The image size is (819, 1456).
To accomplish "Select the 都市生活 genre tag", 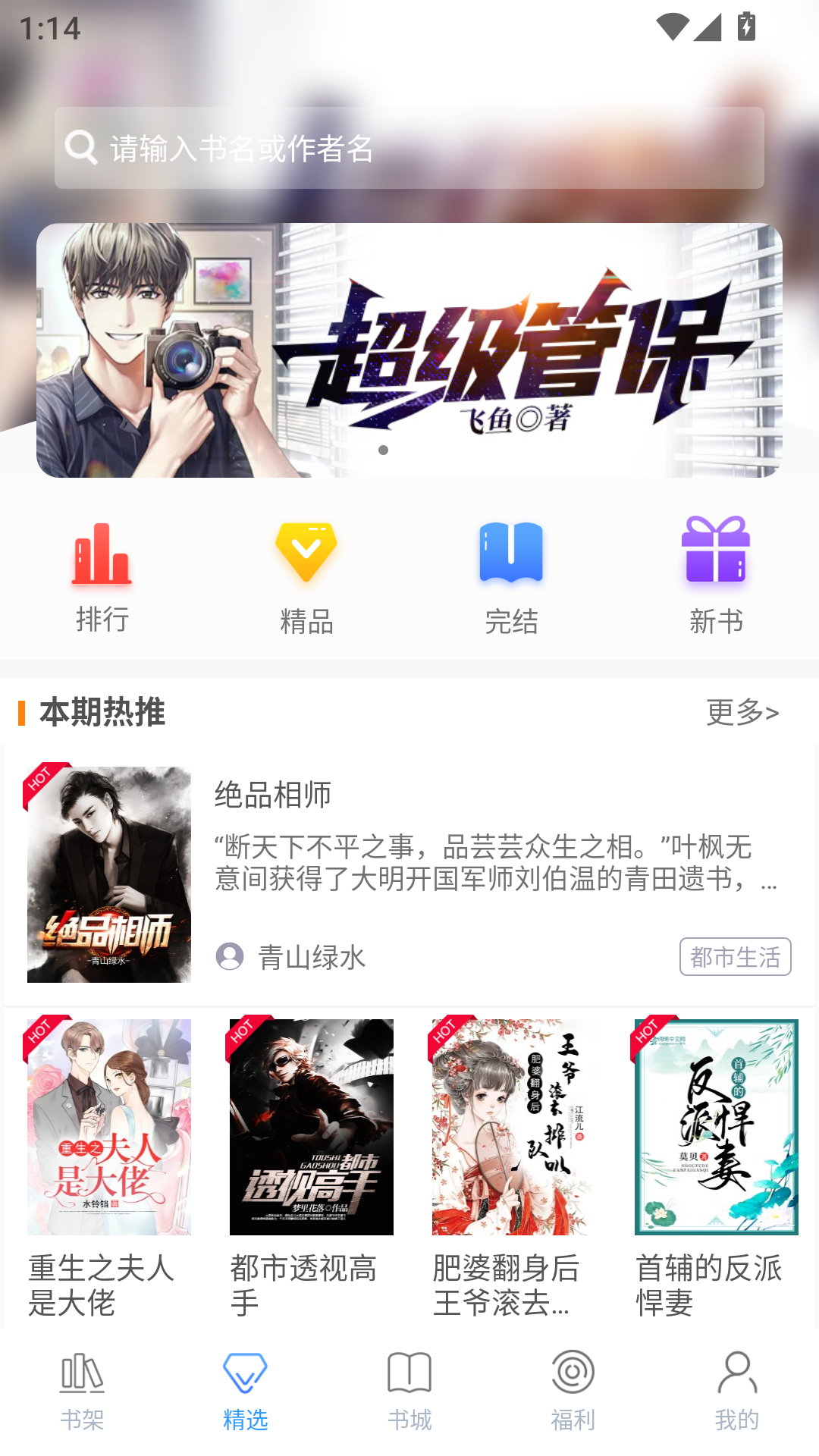I will (735, 957).
